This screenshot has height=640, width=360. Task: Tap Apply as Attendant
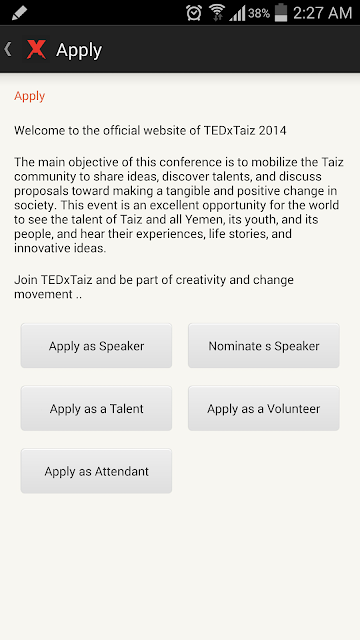click(x=96, y=471)
